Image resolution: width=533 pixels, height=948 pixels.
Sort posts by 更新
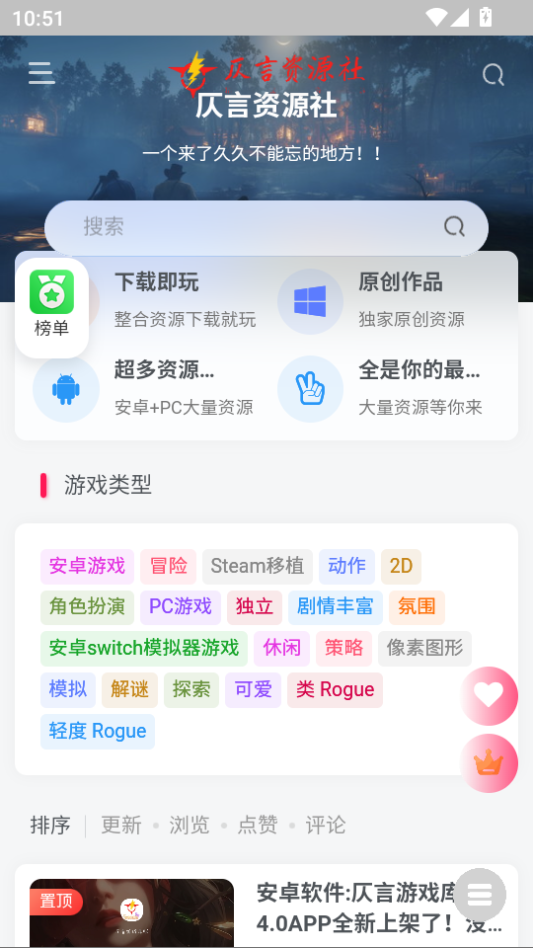121,825
